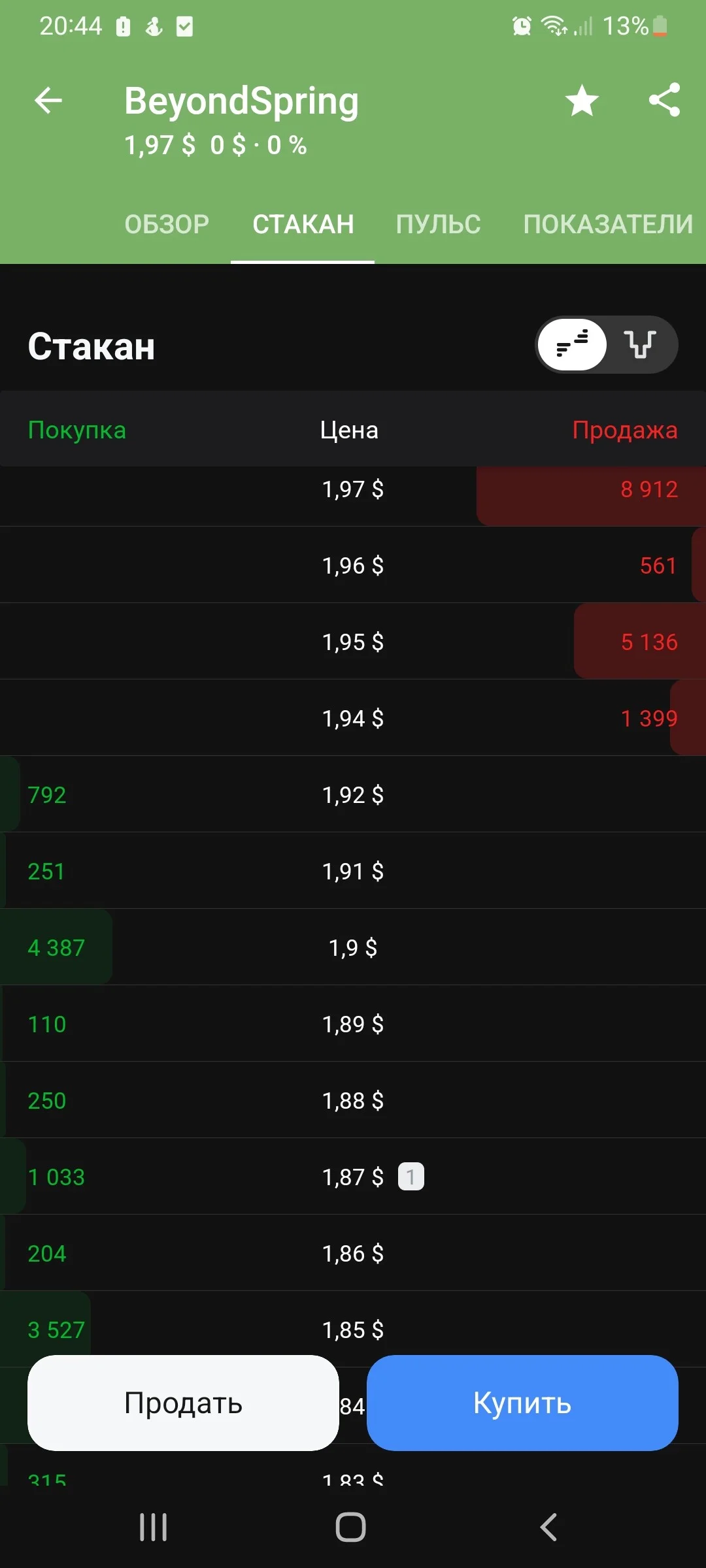The width and height of the screenshot is (706, 1568).
Task: Switch order book to the alternate view icon
Action: (x=641, y=344)
